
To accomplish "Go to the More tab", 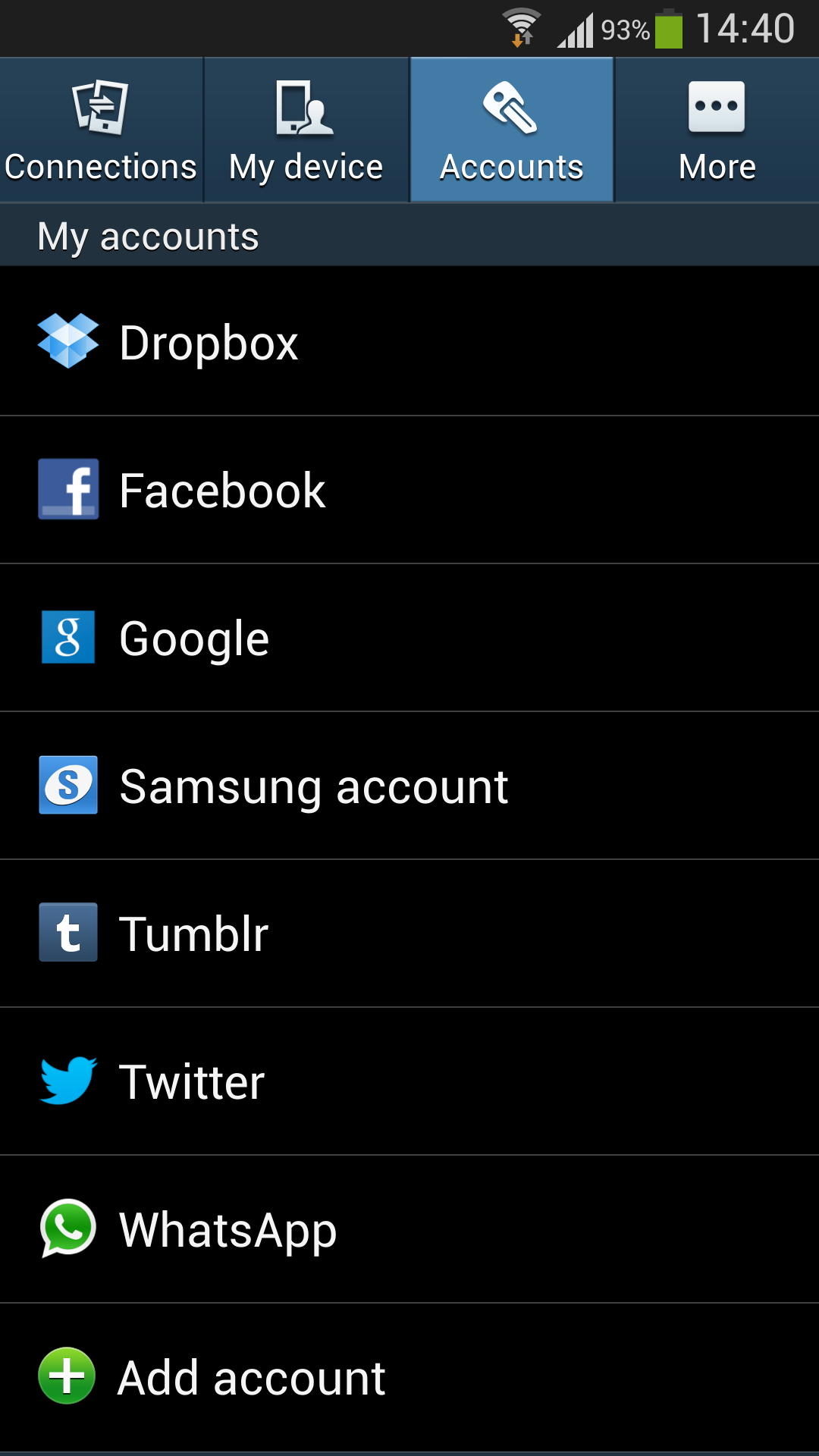I will tap(717, 130).
